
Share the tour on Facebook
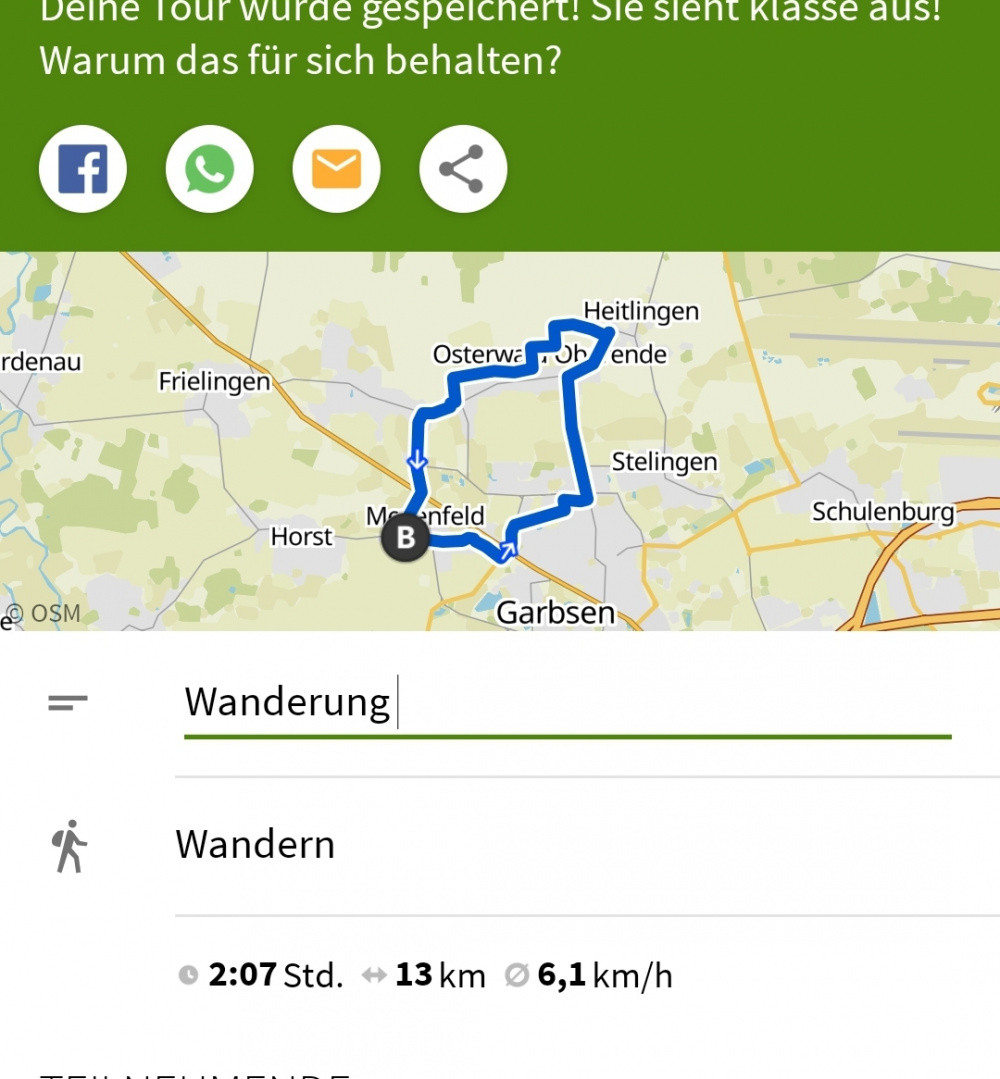pyautogui.click(x=83, y=169)
